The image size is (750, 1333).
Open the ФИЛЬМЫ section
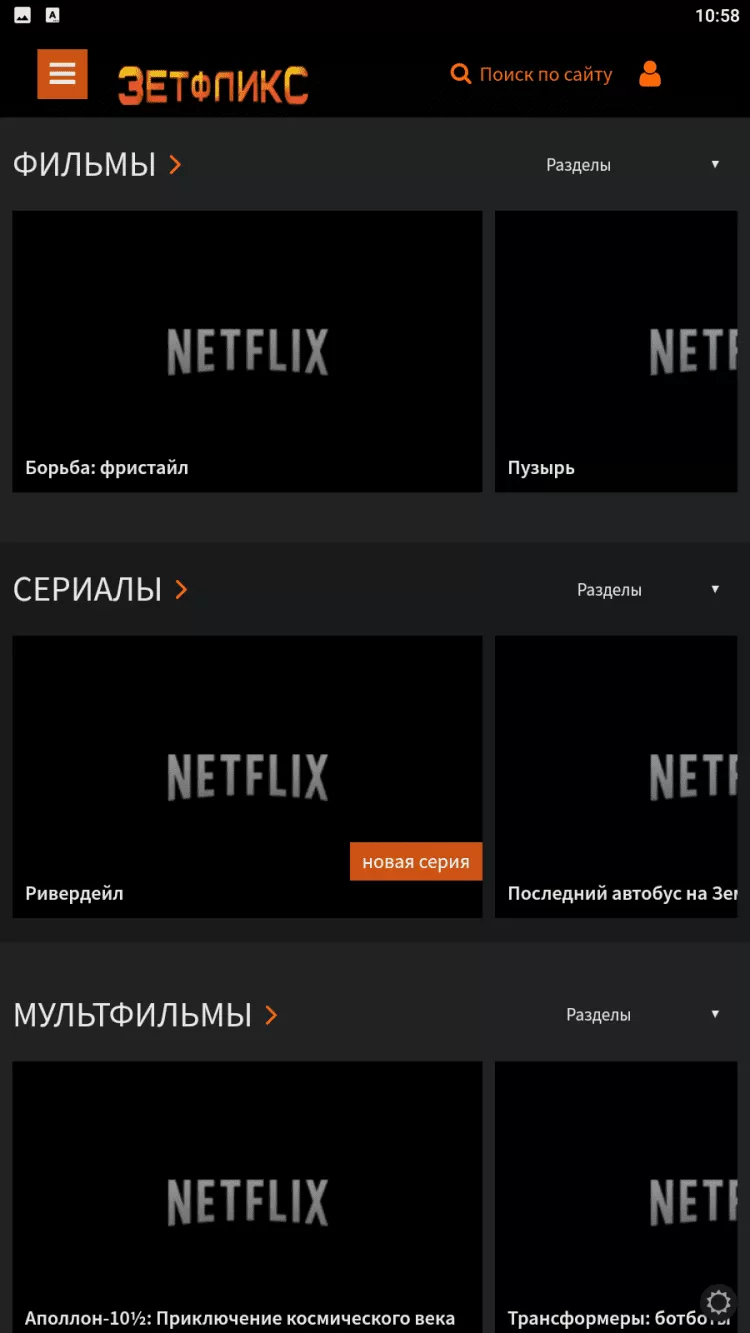[x=96, y=164]
